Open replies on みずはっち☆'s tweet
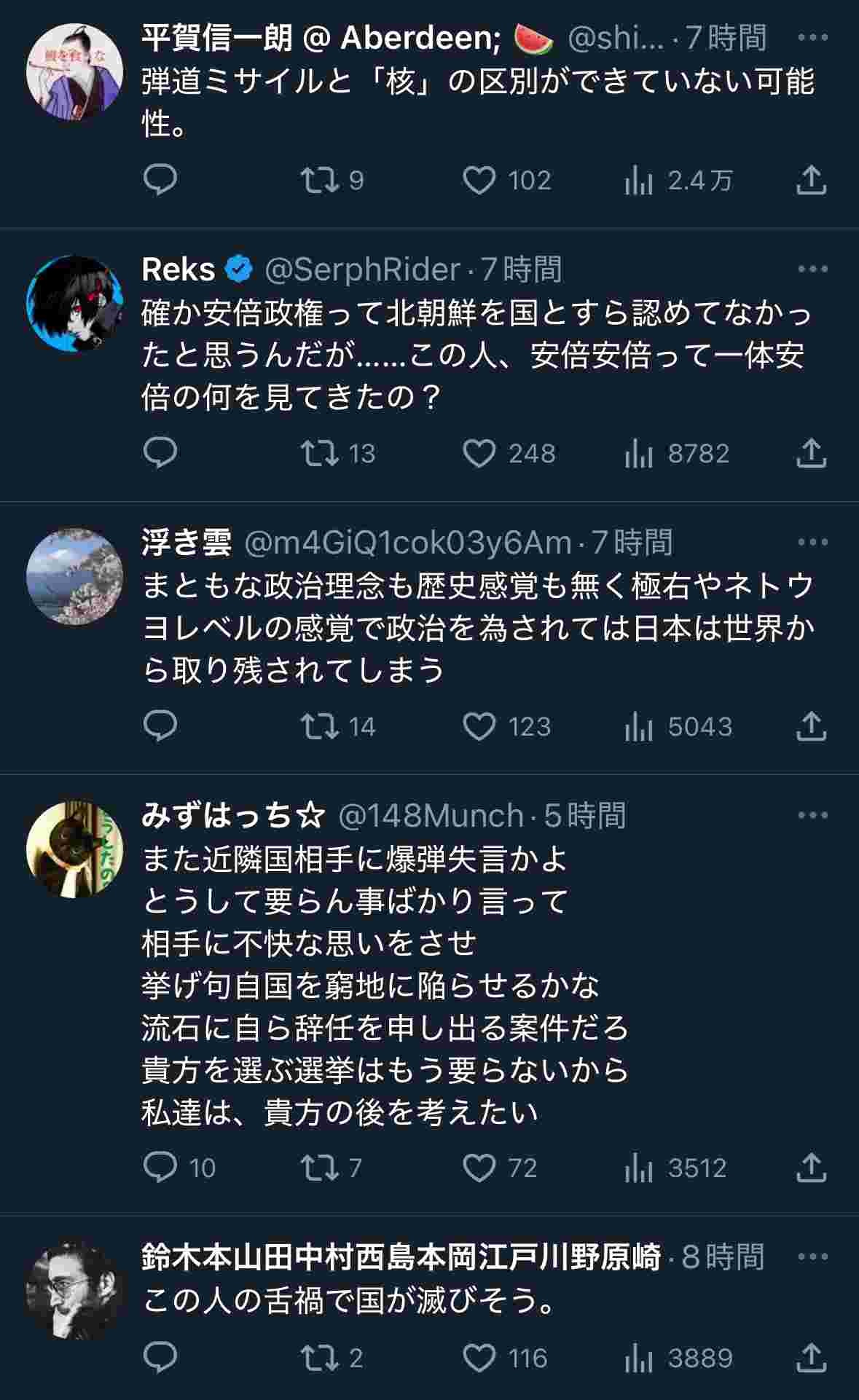This screenshot has width=859, height=1400. (160, 1168)
